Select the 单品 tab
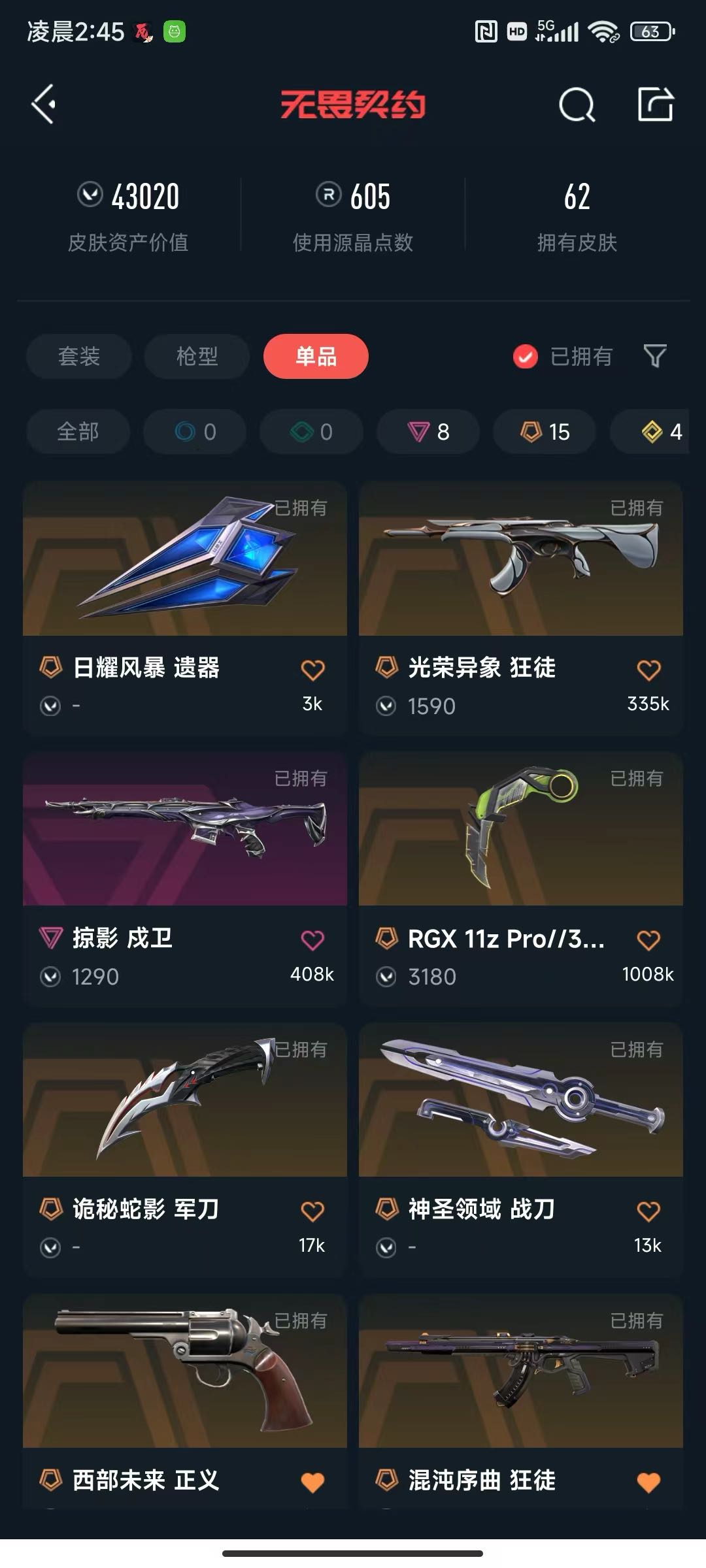This screenshot has height=1568, width=706. click(x=316, y=356)
